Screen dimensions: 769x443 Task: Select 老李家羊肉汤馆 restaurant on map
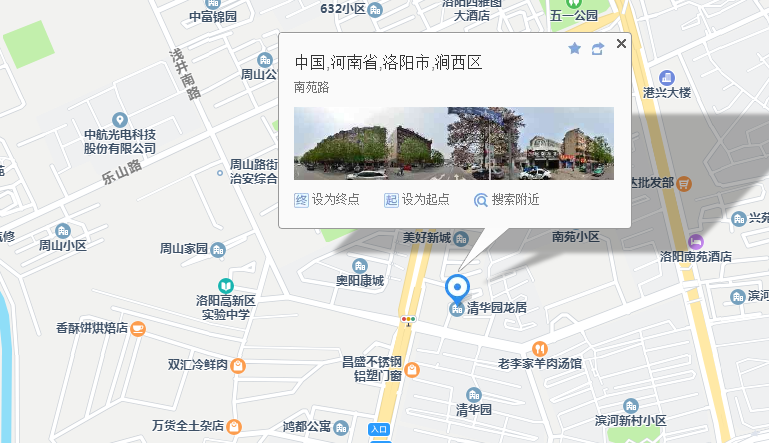540,348
